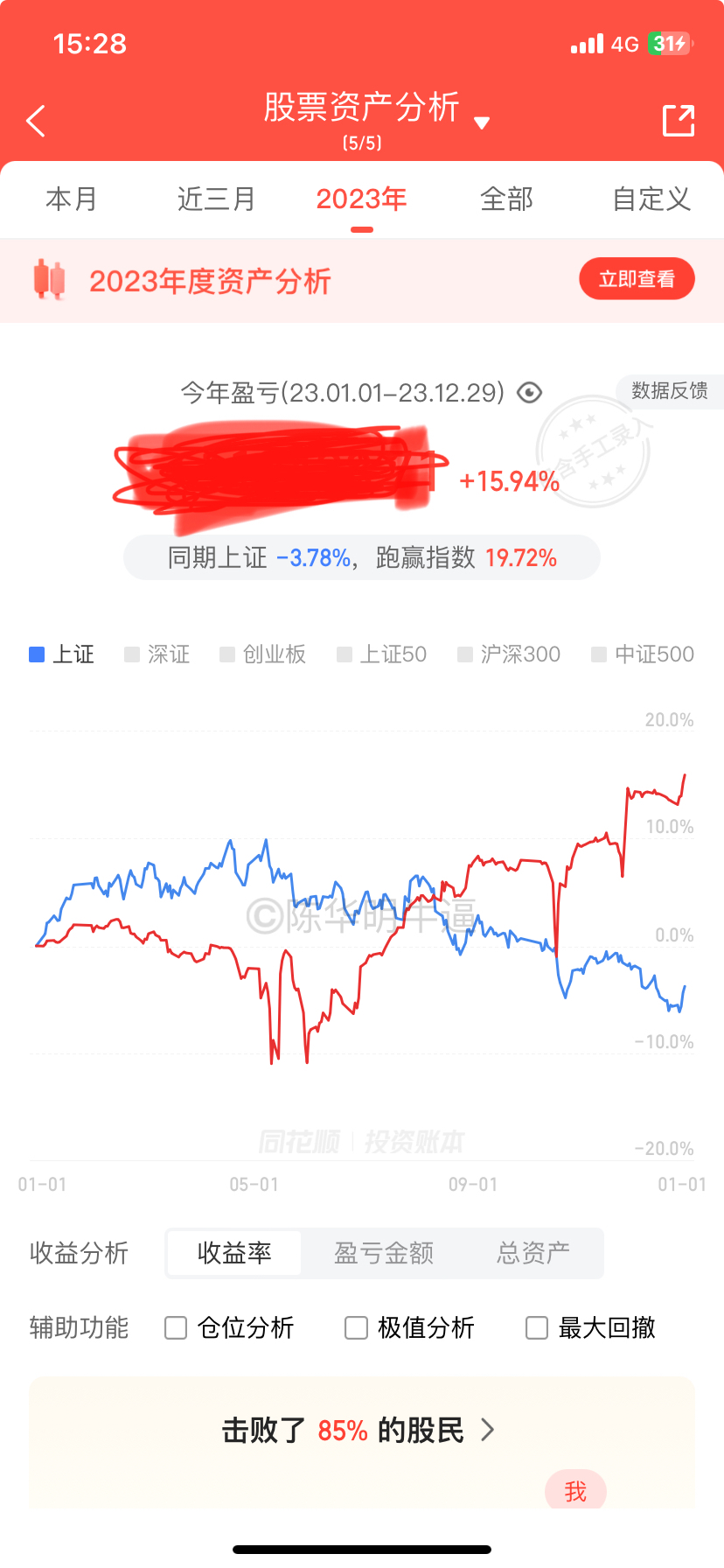Show the 沪深300 comparison line
This screenshot has width=724, height=1568.
click(x=509, y=654)
